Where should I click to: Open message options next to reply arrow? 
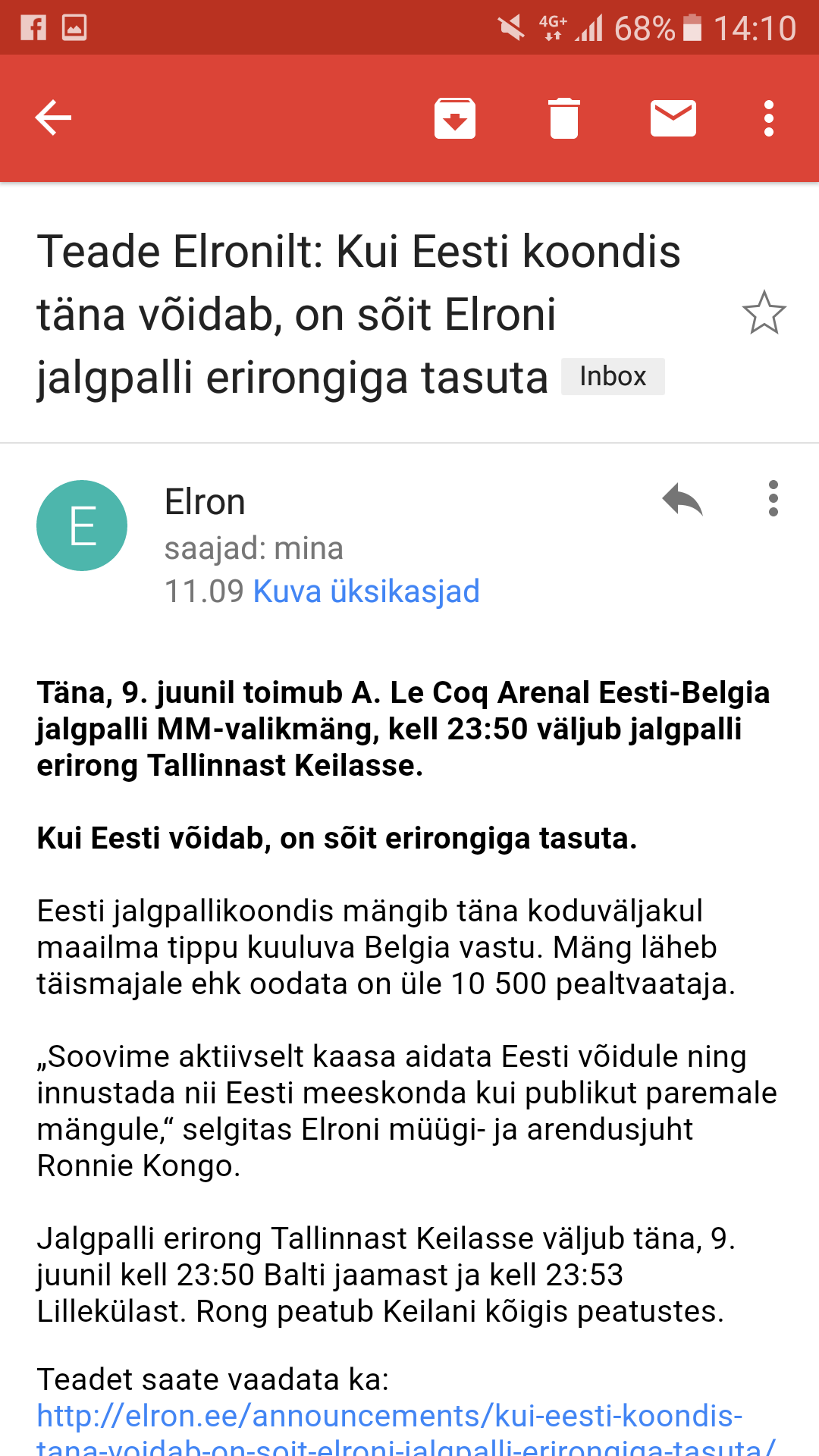(773, 499)
